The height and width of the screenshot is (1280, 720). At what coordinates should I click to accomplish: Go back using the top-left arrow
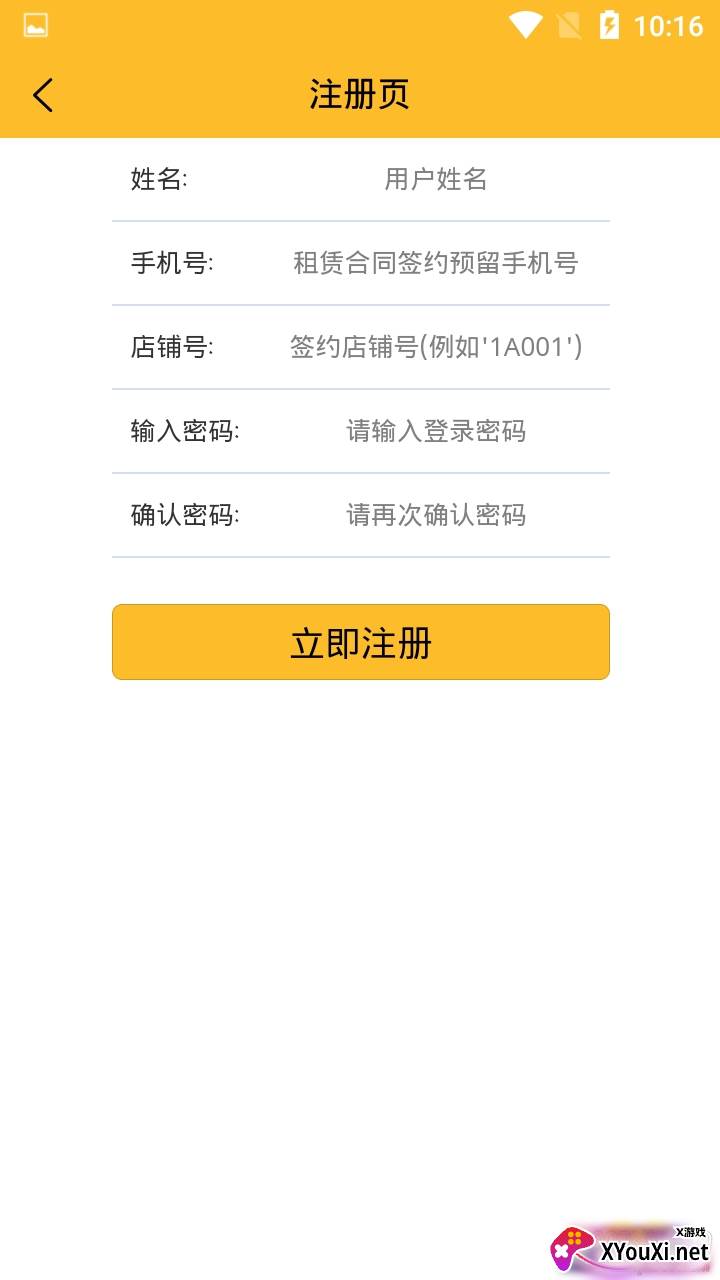click(43, 96)
